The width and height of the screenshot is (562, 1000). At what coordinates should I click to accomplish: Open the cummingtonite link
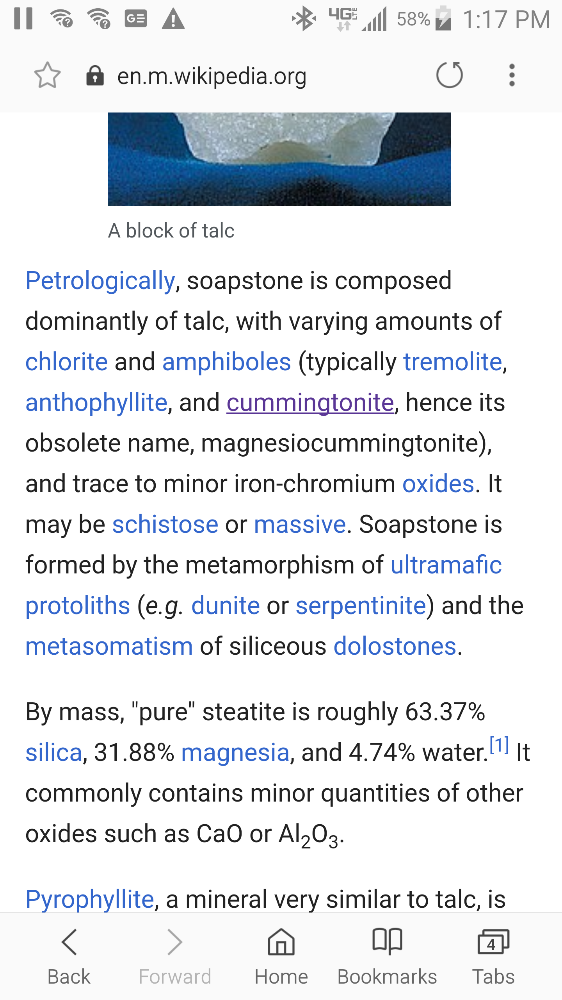310,402
